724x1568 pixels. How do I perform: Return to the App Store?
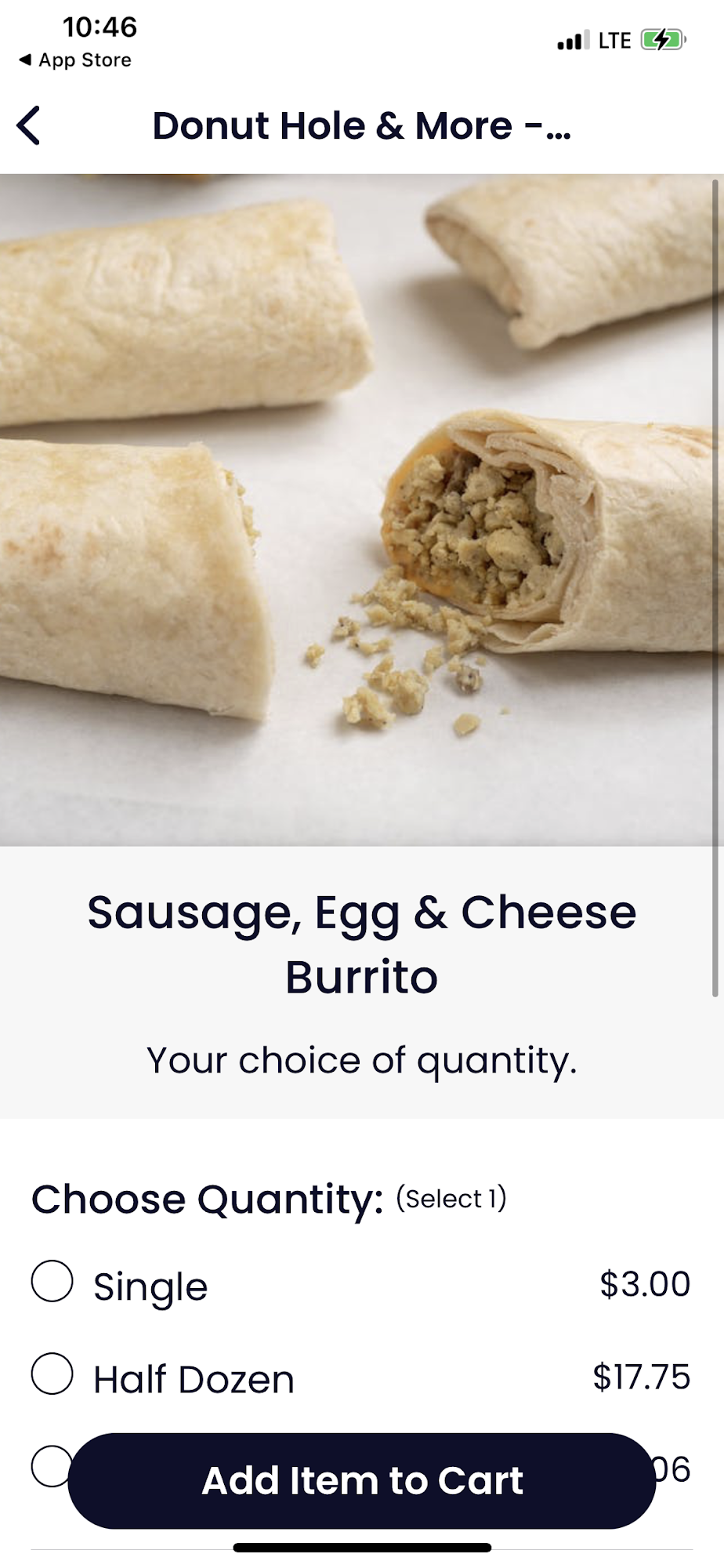click(75, 60)
